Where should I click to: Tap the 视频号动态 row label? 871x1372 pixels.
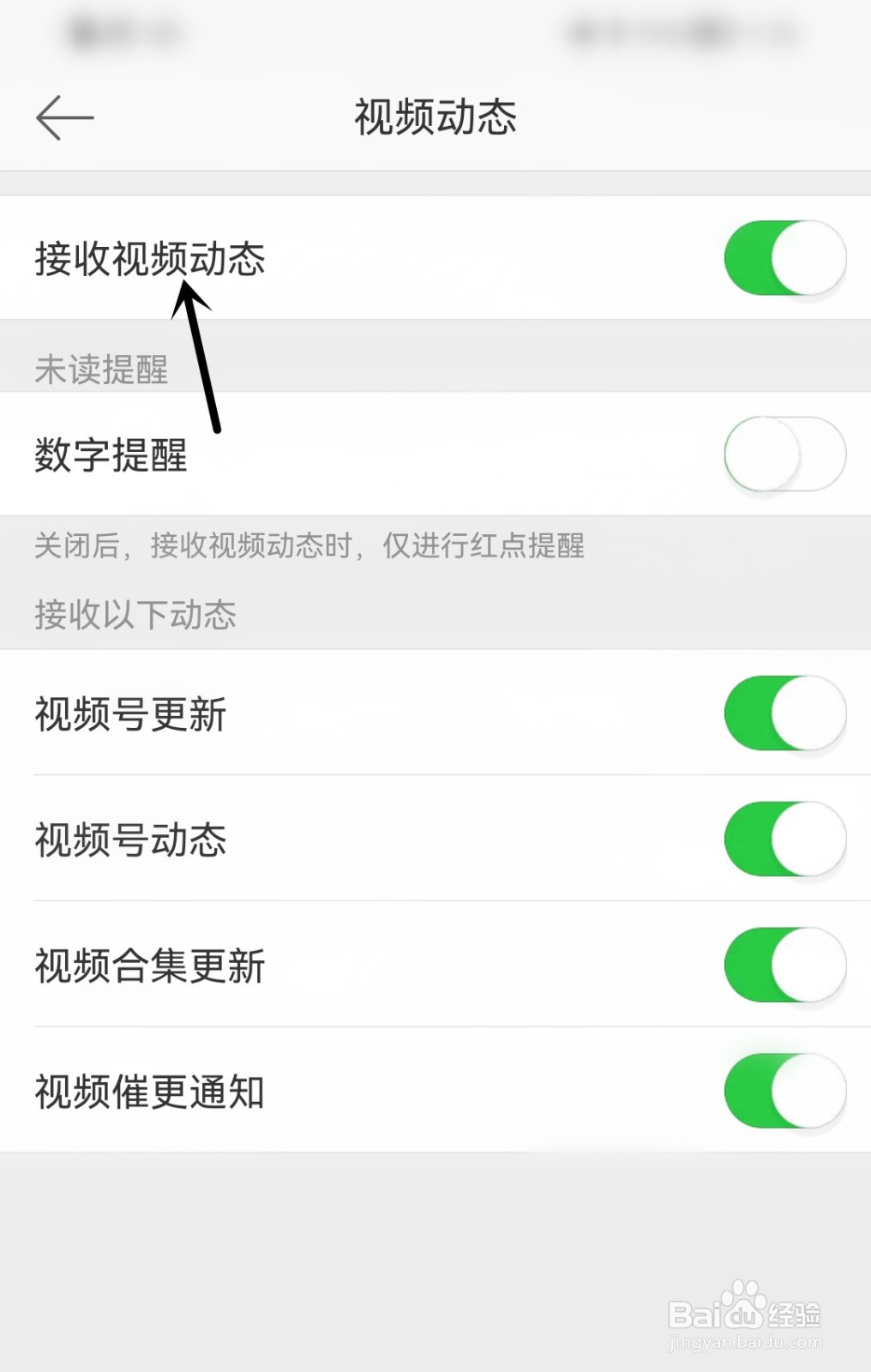pos(130,840)
